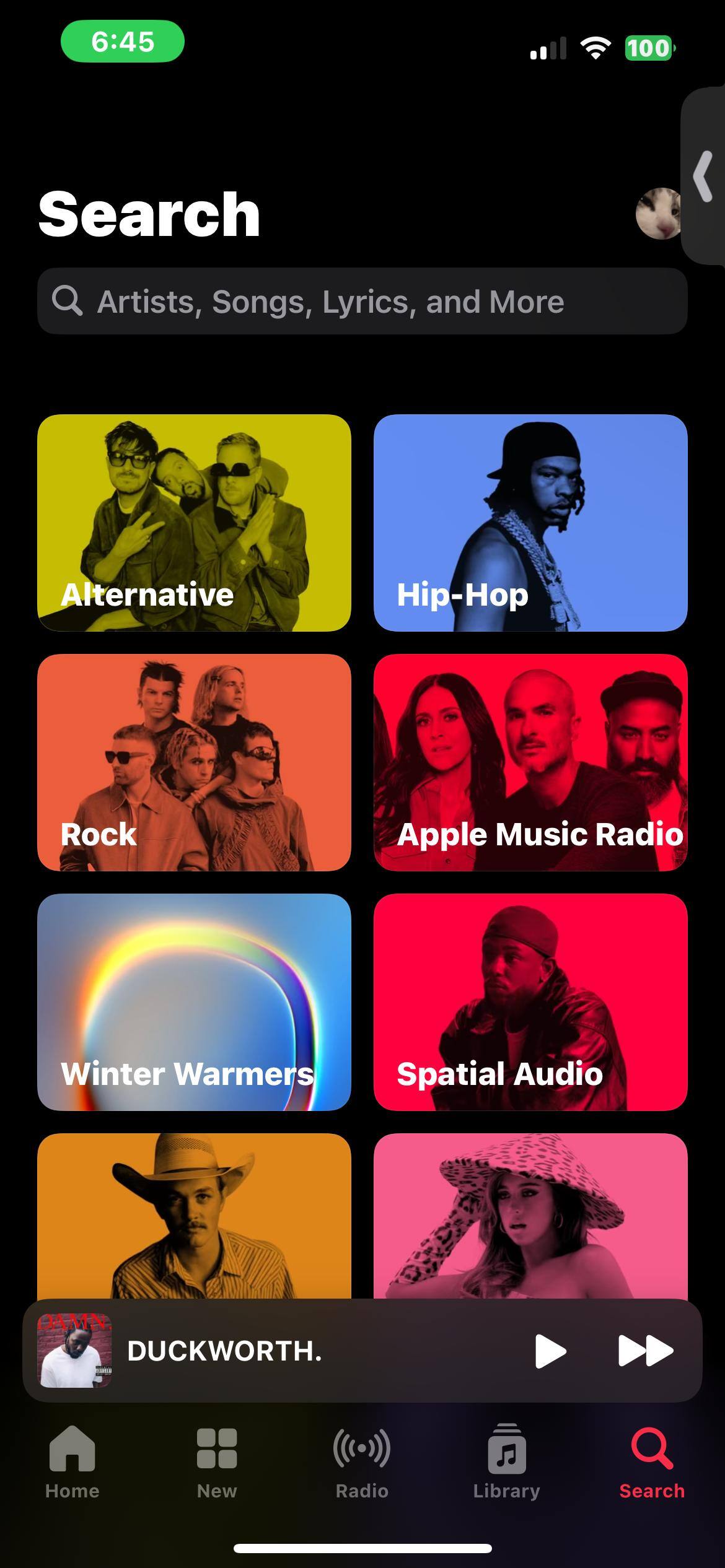Tap the Artists, Songs, Lyrics search field
This screenshot has width=725, height=1568.
pos(362,302)
